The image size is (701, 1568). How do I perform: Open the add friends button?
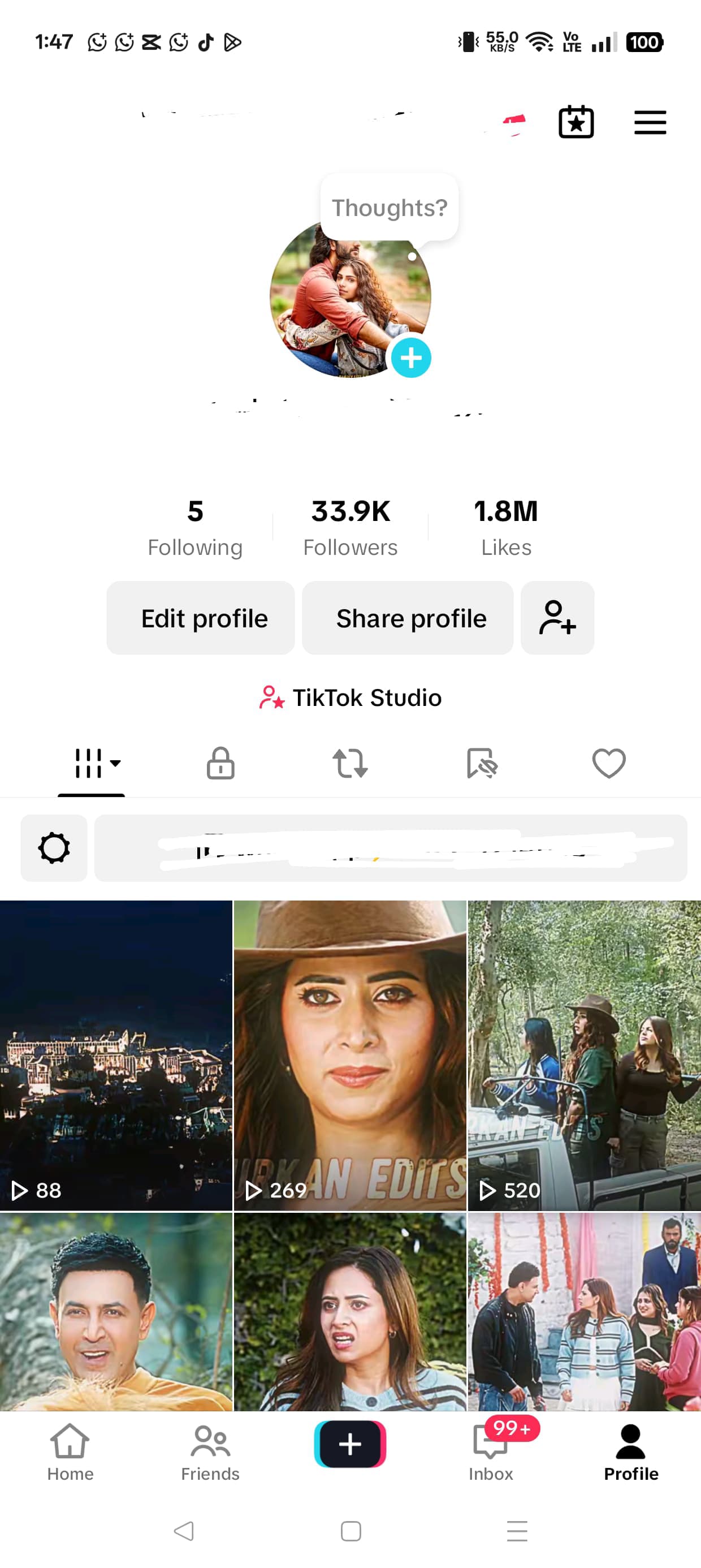coord(557,618)
